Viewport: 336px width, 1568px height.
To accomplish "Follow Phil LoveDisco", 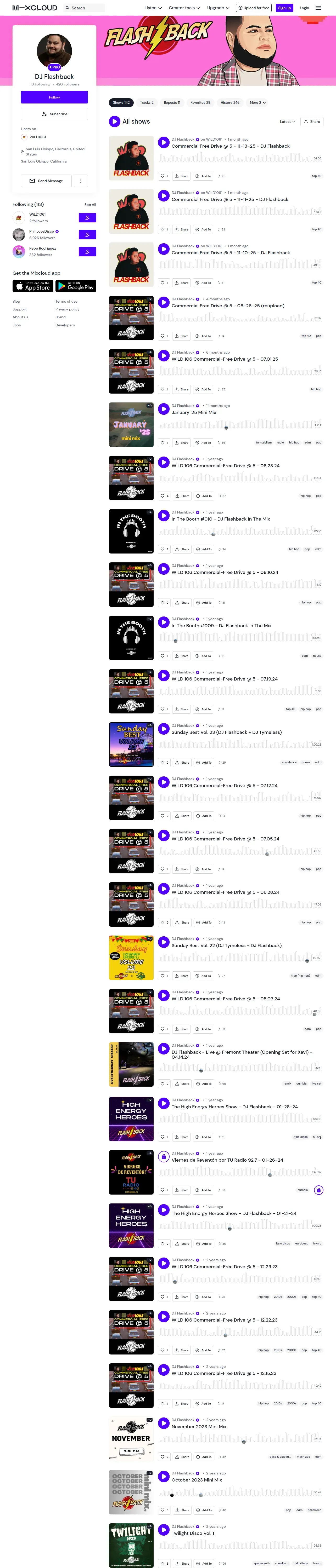I will [x=87, y=234].
